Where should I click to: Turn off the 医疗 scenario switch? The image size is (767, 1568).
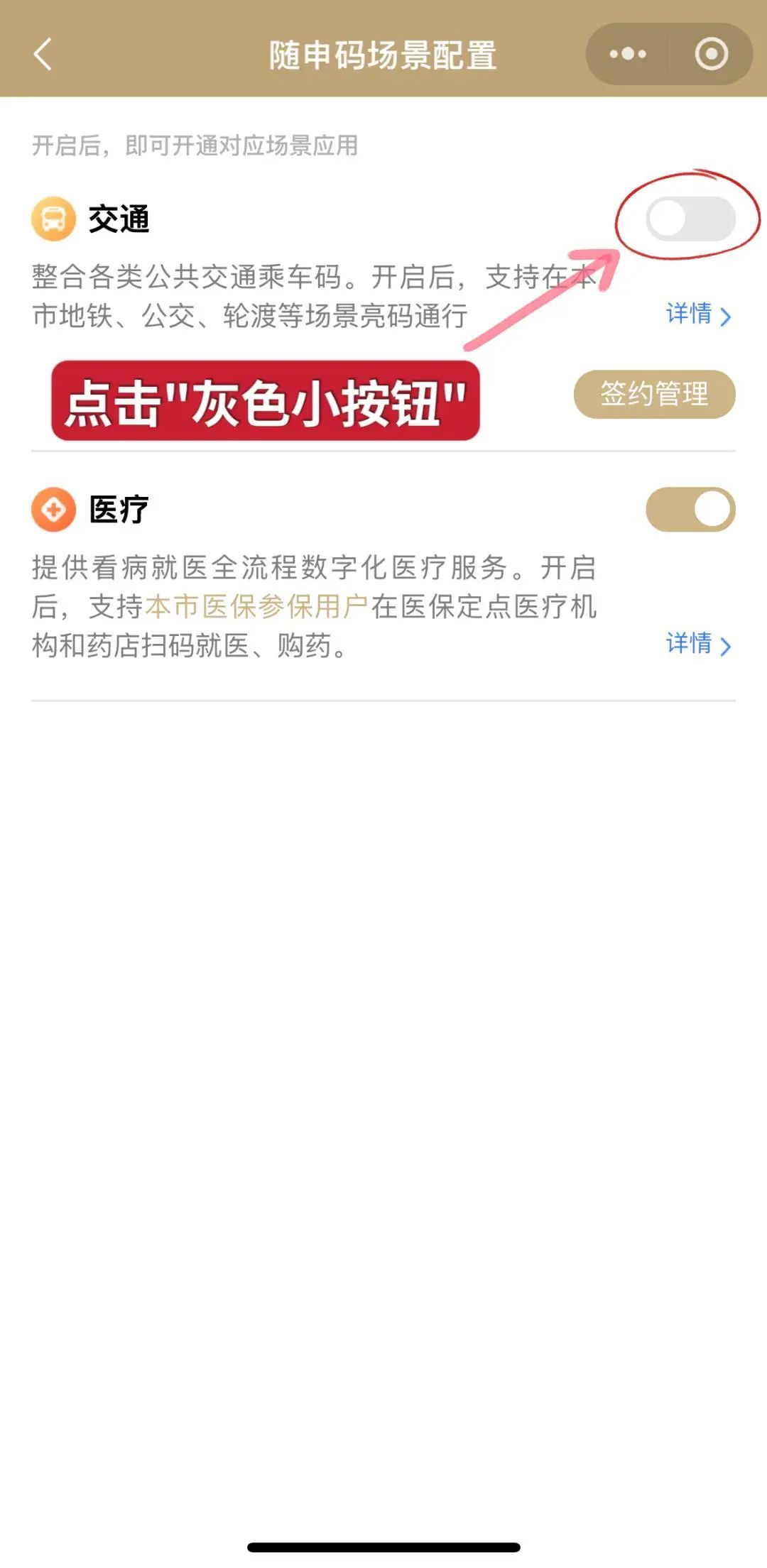(x=690, y=509)
